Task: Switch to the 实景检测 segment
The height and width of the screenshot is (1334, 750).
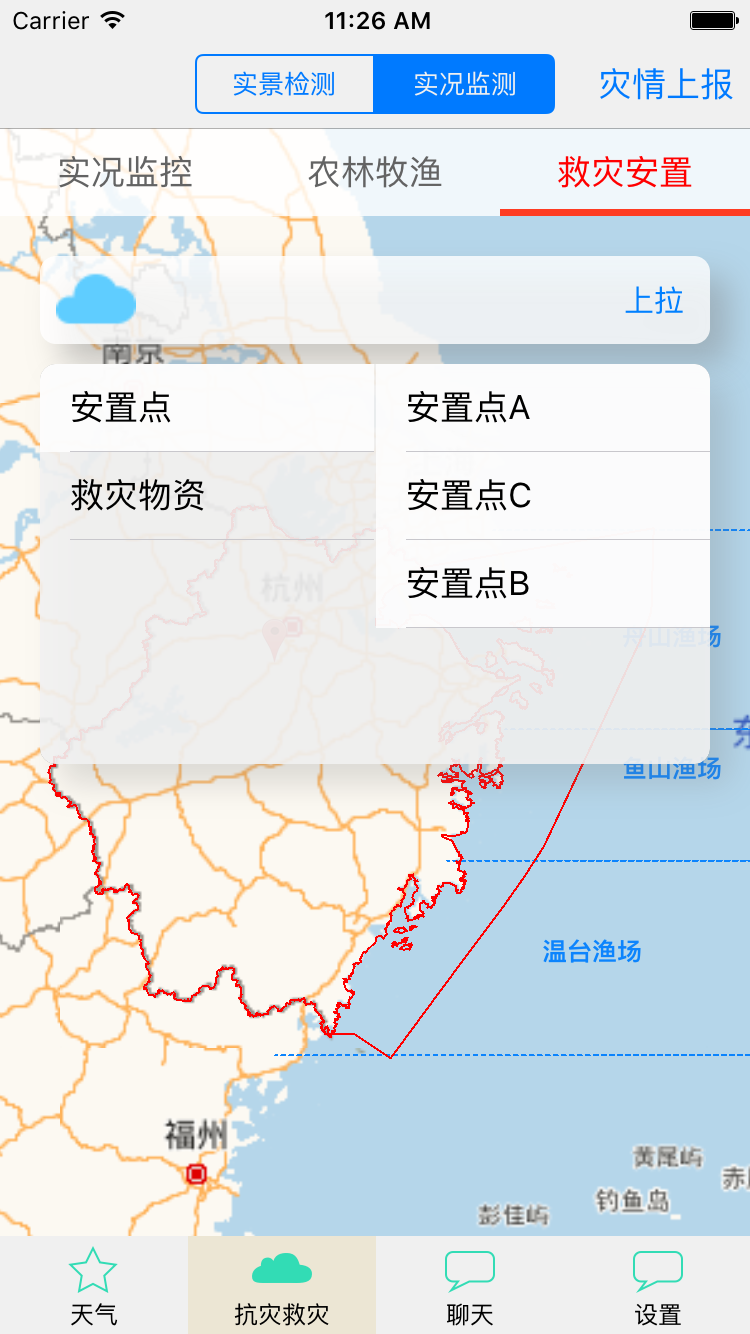Action: 285,84
